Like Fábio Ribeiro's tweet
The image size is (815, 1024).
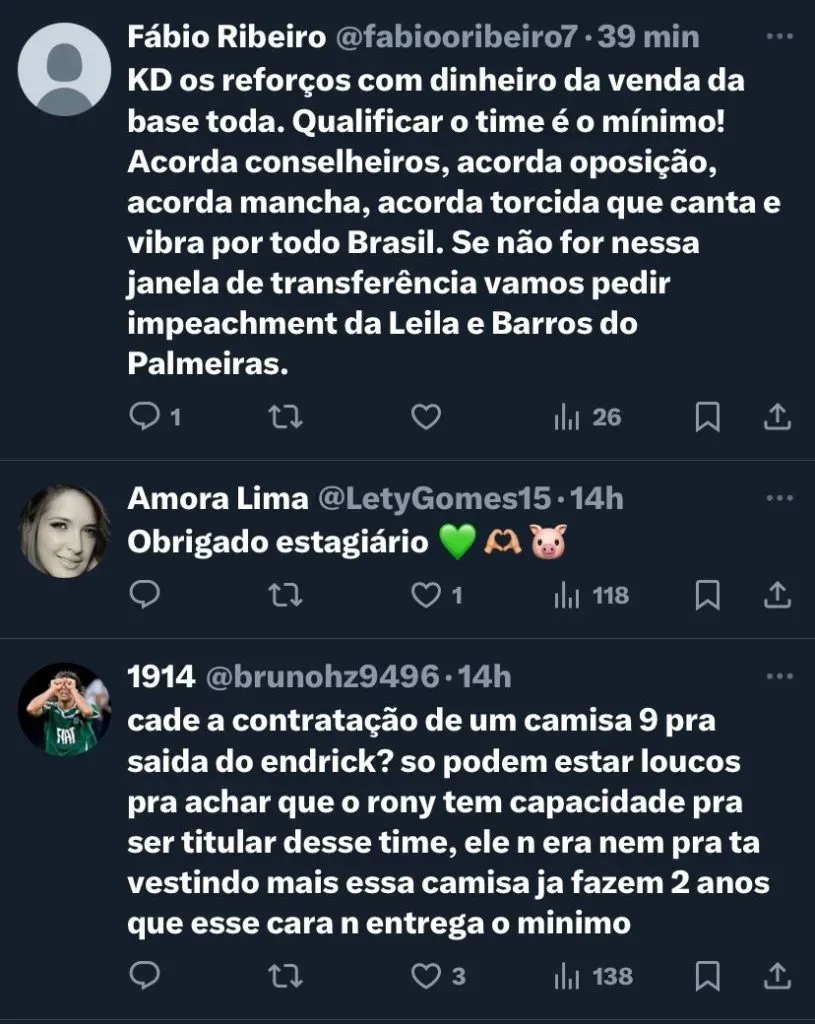[427, 416]
